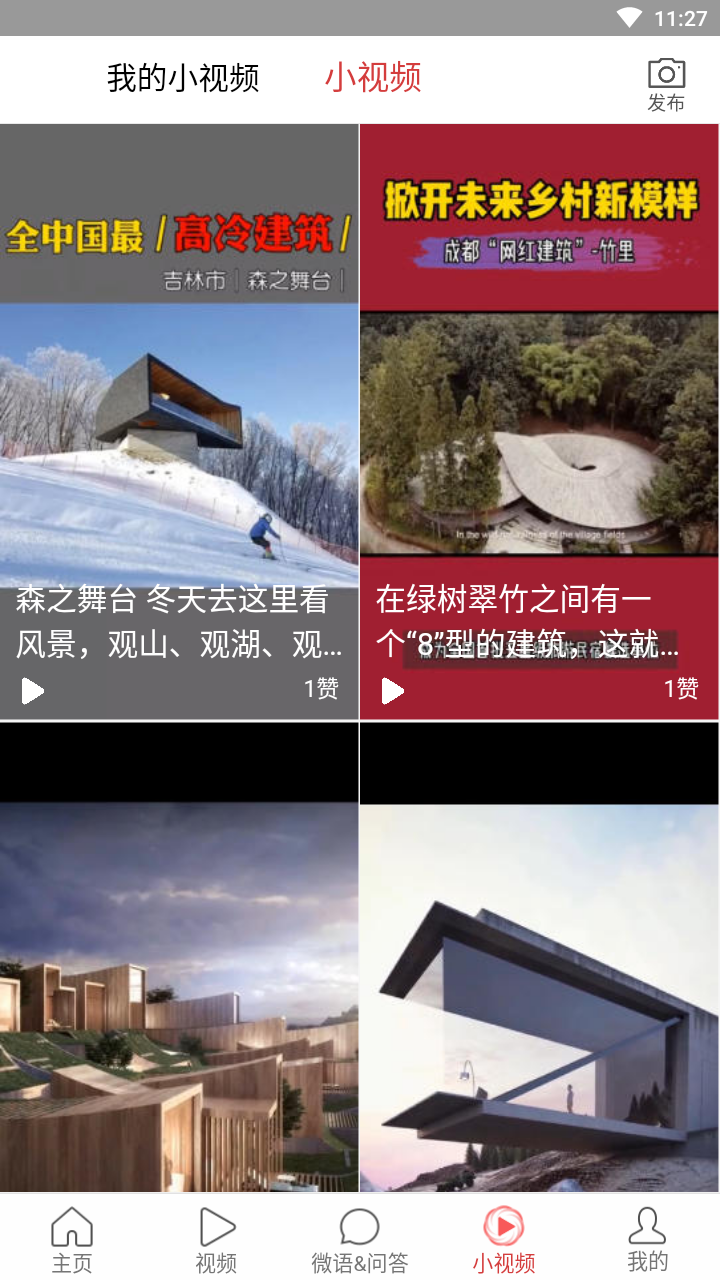Image resolution: width=720 pixels, height=1280 pixels.
Task: Tap the 发布 camera icon
Action: click(x=666, y=84)
